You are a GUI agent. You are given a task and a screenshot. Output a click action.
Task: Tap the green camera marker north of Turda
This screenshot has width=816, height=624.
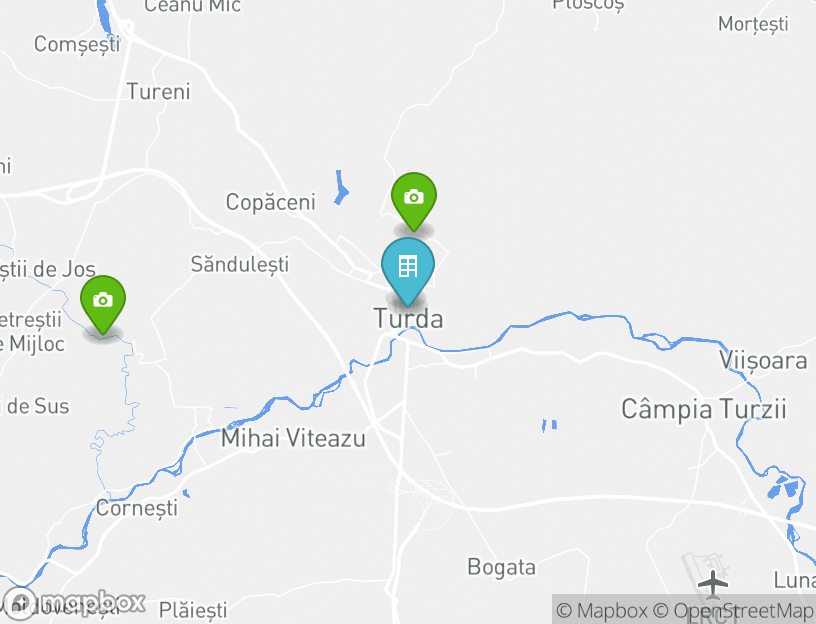413,198
